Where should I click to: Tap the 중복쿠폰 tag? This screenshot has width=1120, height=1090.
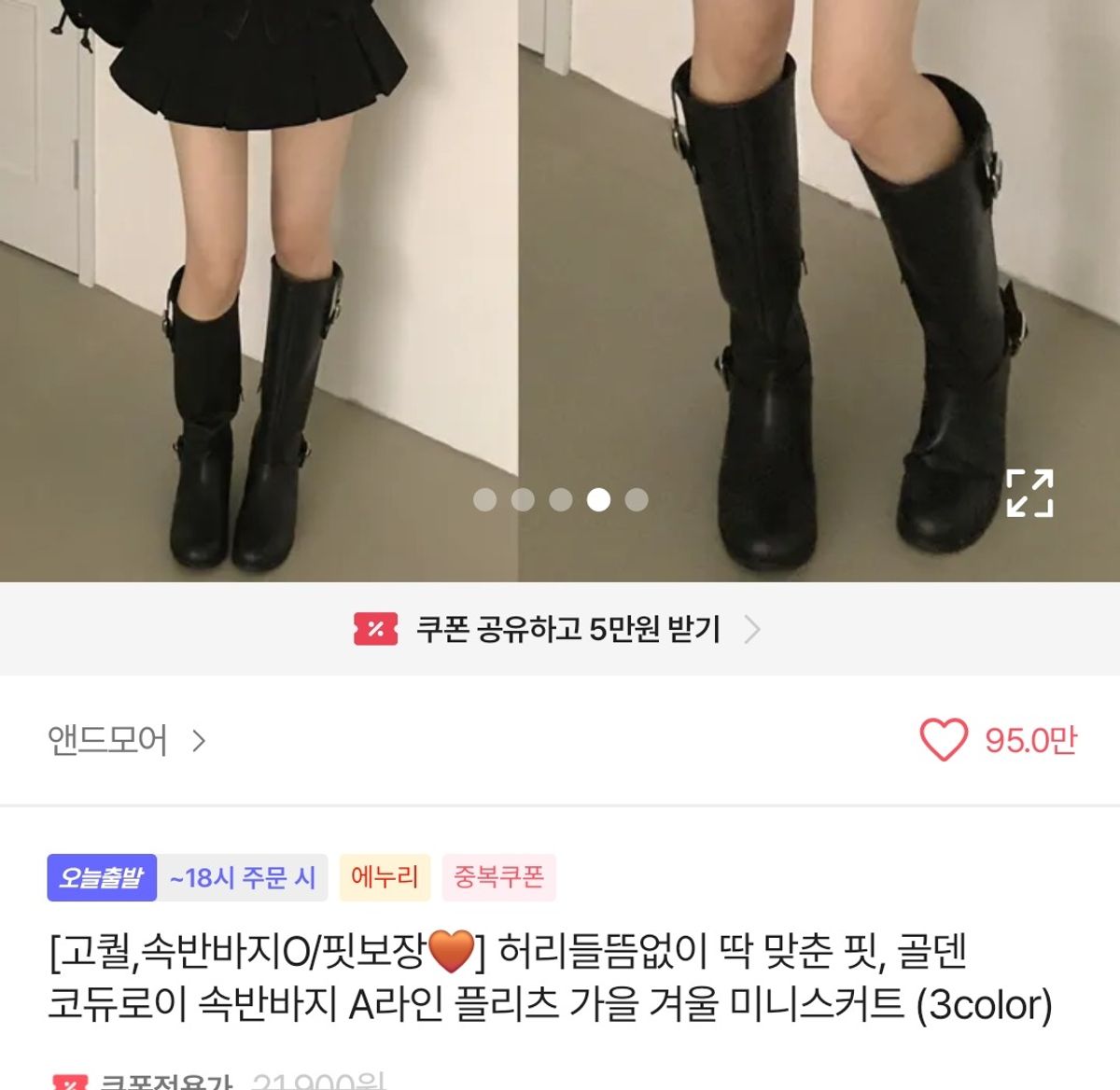pyautogui.click(x=498, y=877)
